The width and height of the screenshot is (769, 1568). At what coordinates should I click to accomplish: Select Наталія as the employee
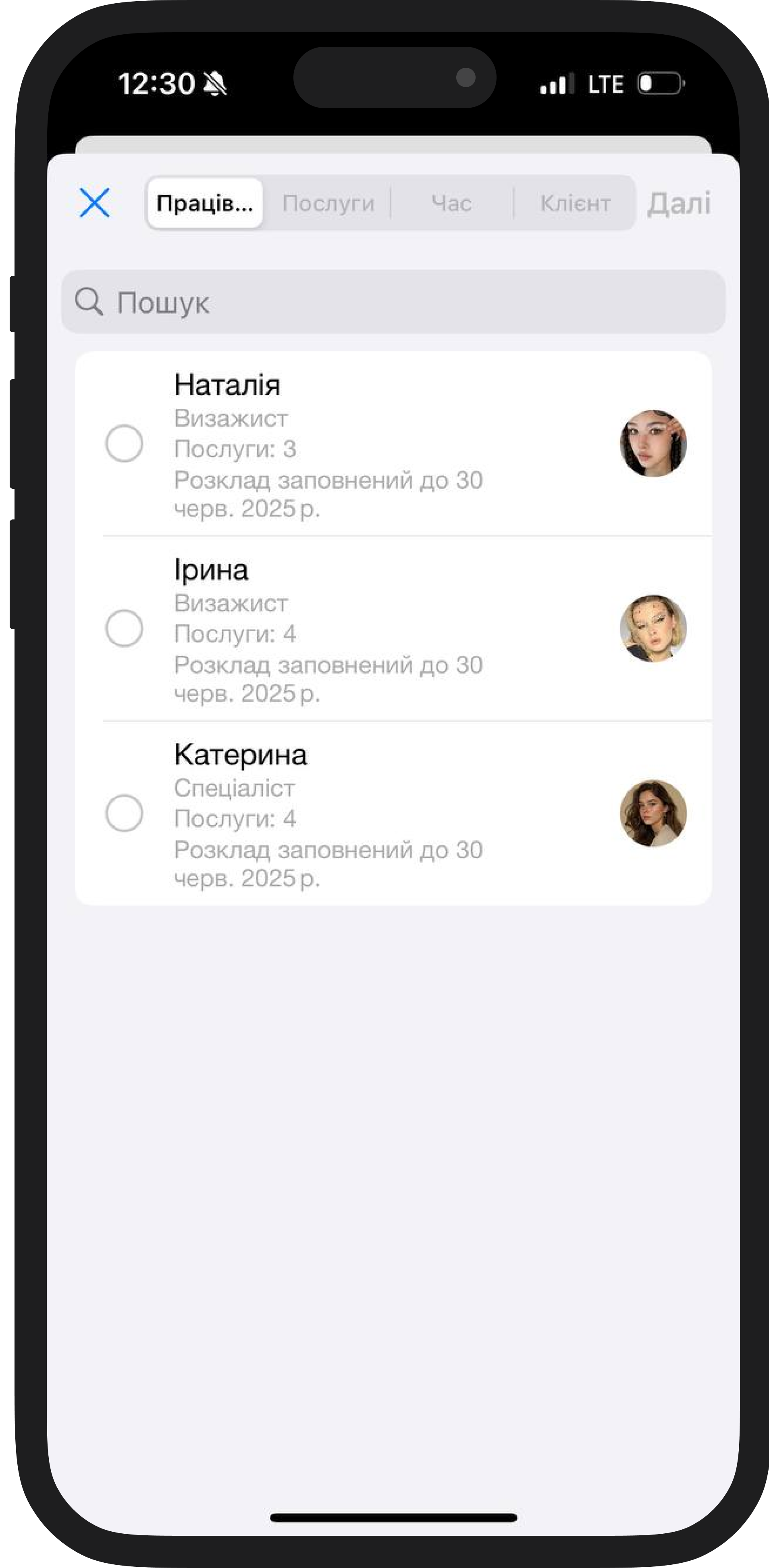click(x=124, y=443)
